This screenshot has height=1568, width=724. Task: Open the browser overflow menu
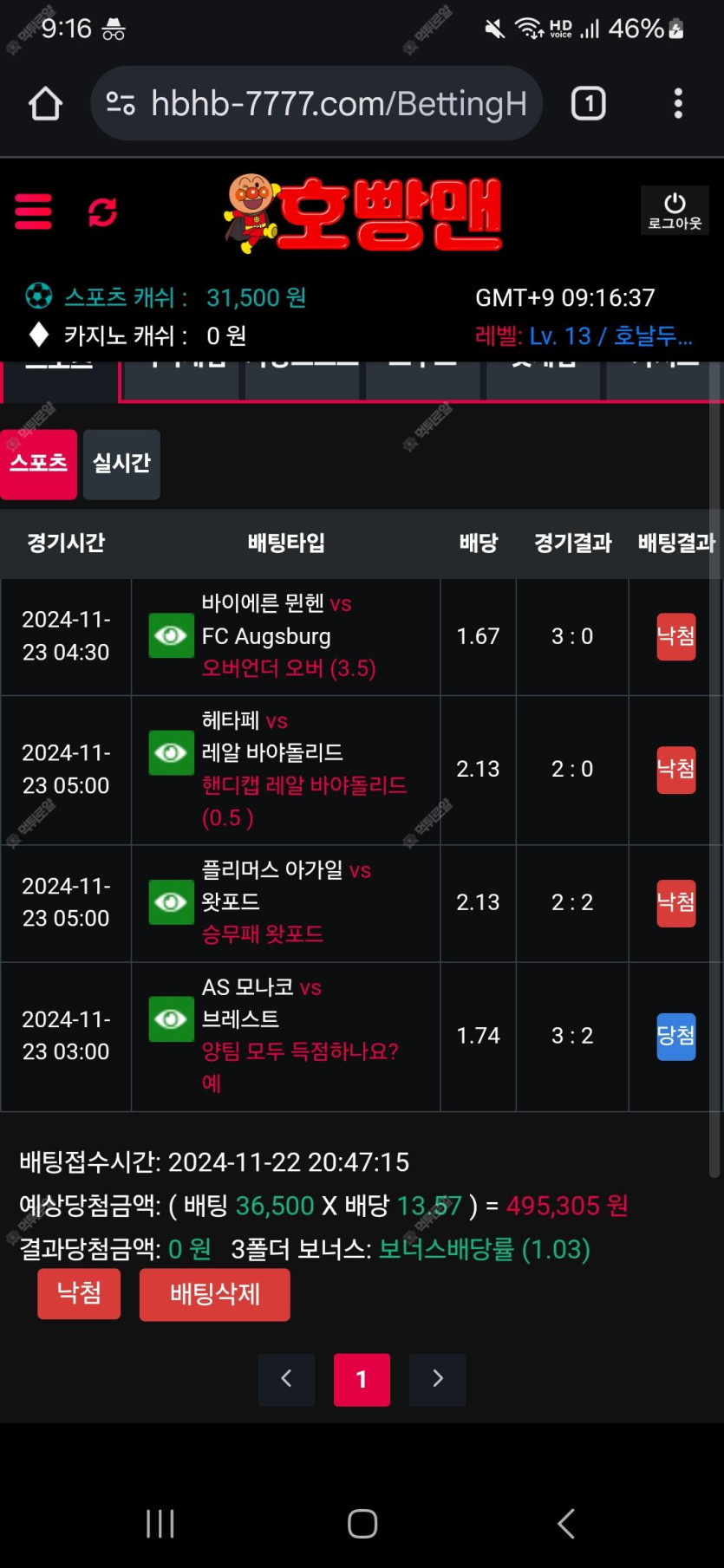678,104
